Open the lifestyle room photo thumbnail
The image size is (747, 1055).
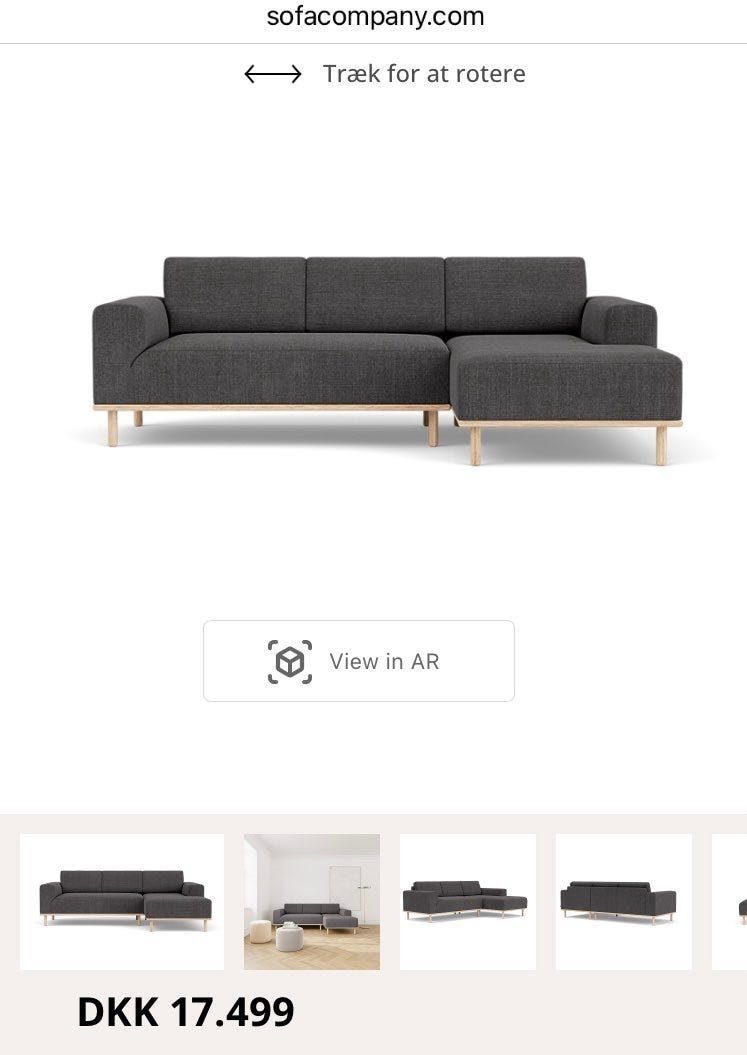point(312,901)
